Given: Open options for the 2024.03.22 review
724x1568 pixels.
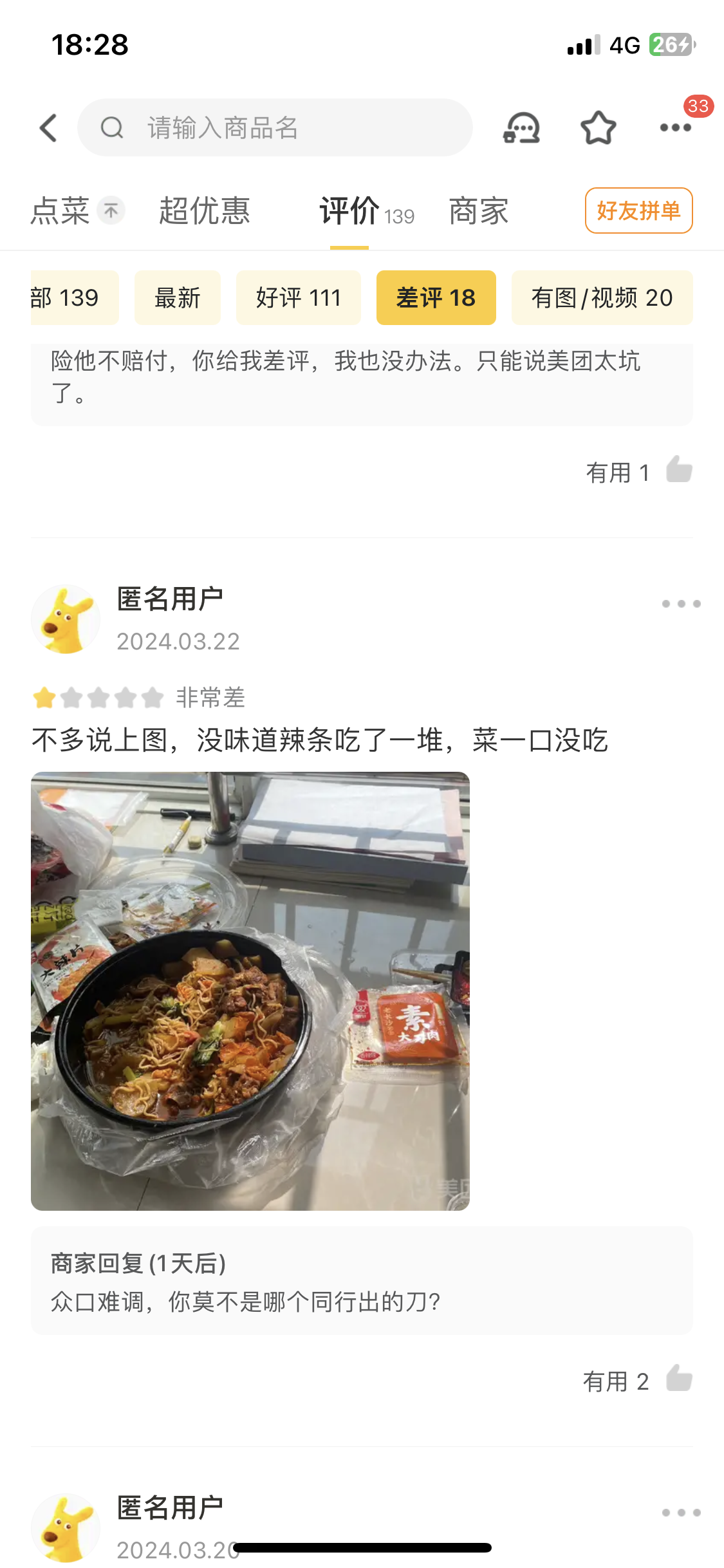Looking at the screenshot, I should [x=681, y=604].
